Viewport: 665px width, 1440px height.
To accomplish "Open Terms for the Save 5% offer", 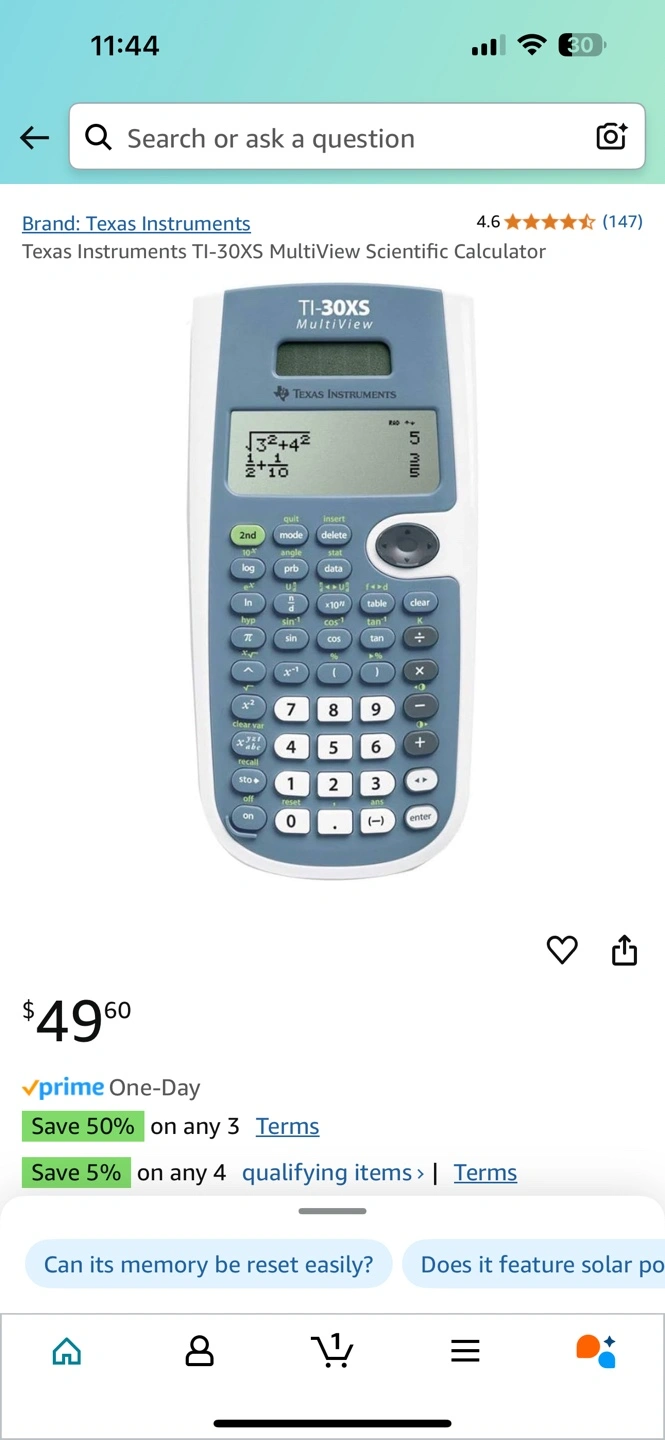I will point(485,1172).
